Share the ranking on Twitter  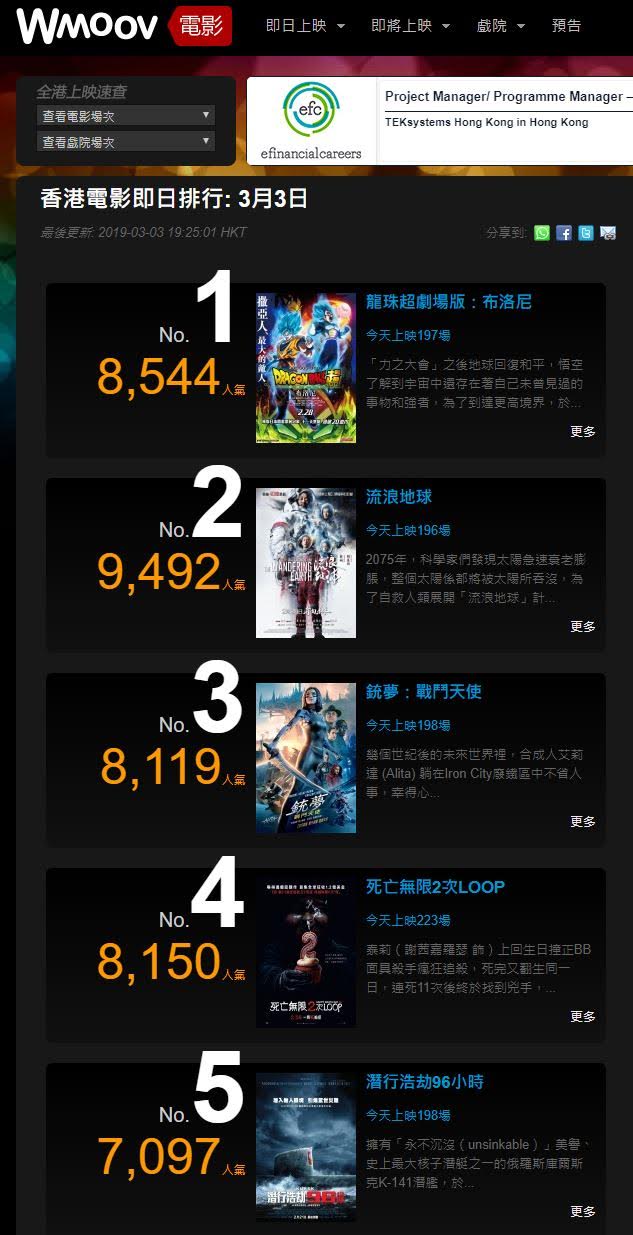tap(586, 233)
